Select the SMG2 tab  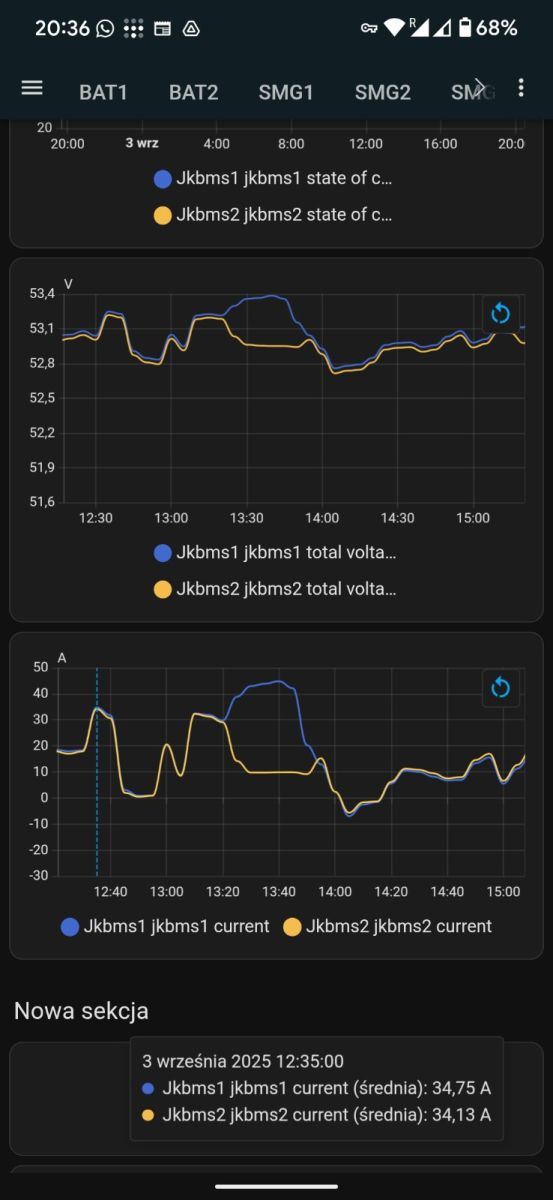pyautogui.click(x=383, y=93)
